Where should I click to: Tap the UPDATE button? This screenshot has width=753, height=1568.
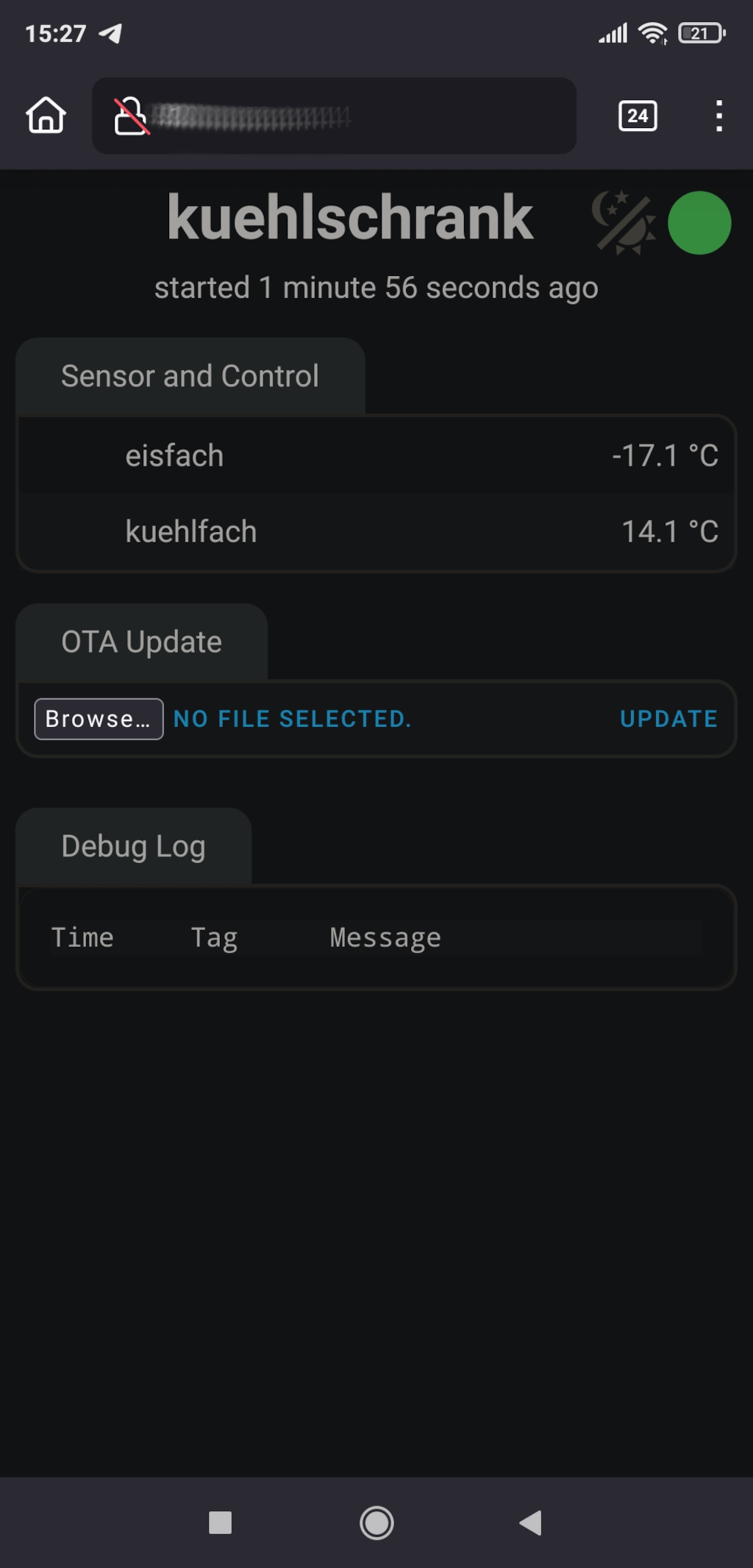point(668,719)
